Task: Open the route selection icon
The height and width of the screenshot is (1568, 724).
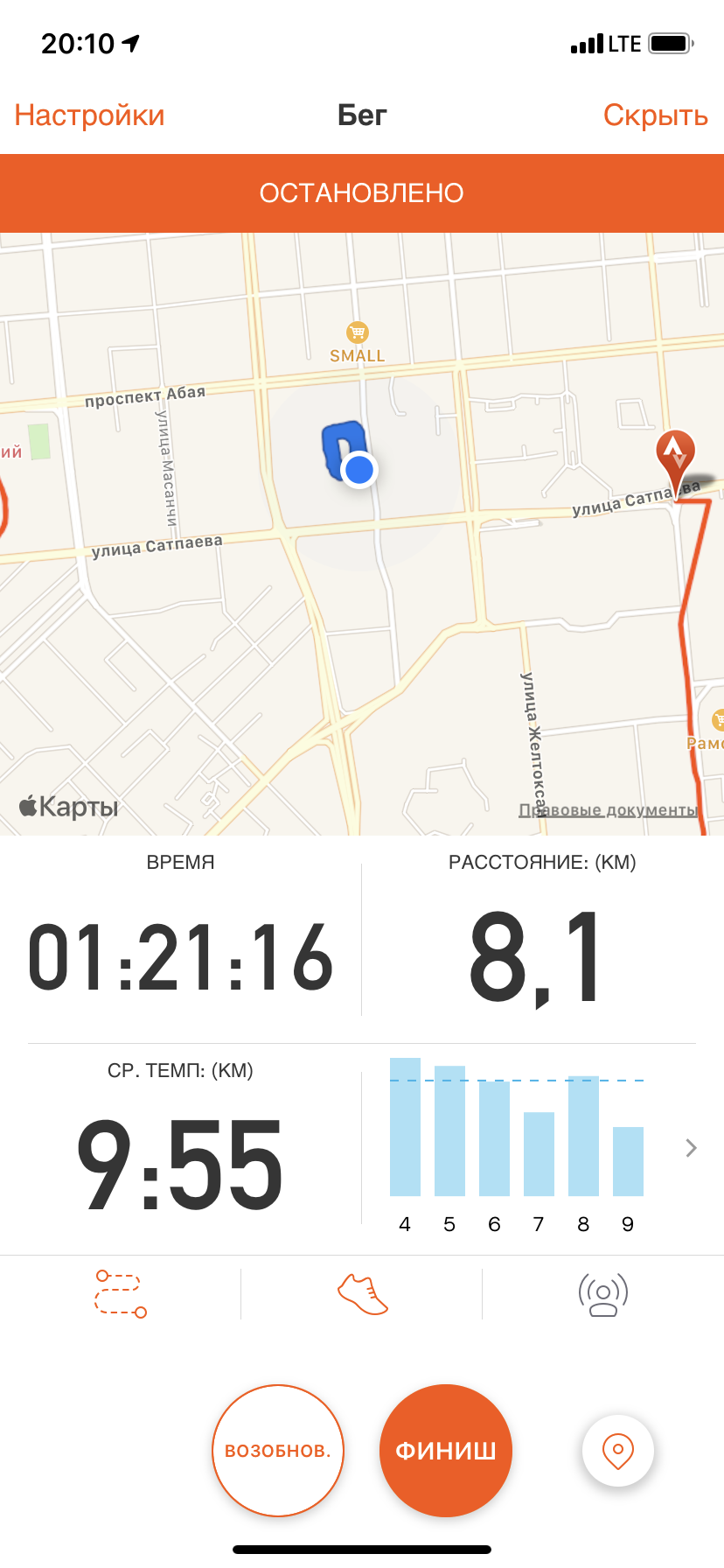Action: coord(121,1293)
